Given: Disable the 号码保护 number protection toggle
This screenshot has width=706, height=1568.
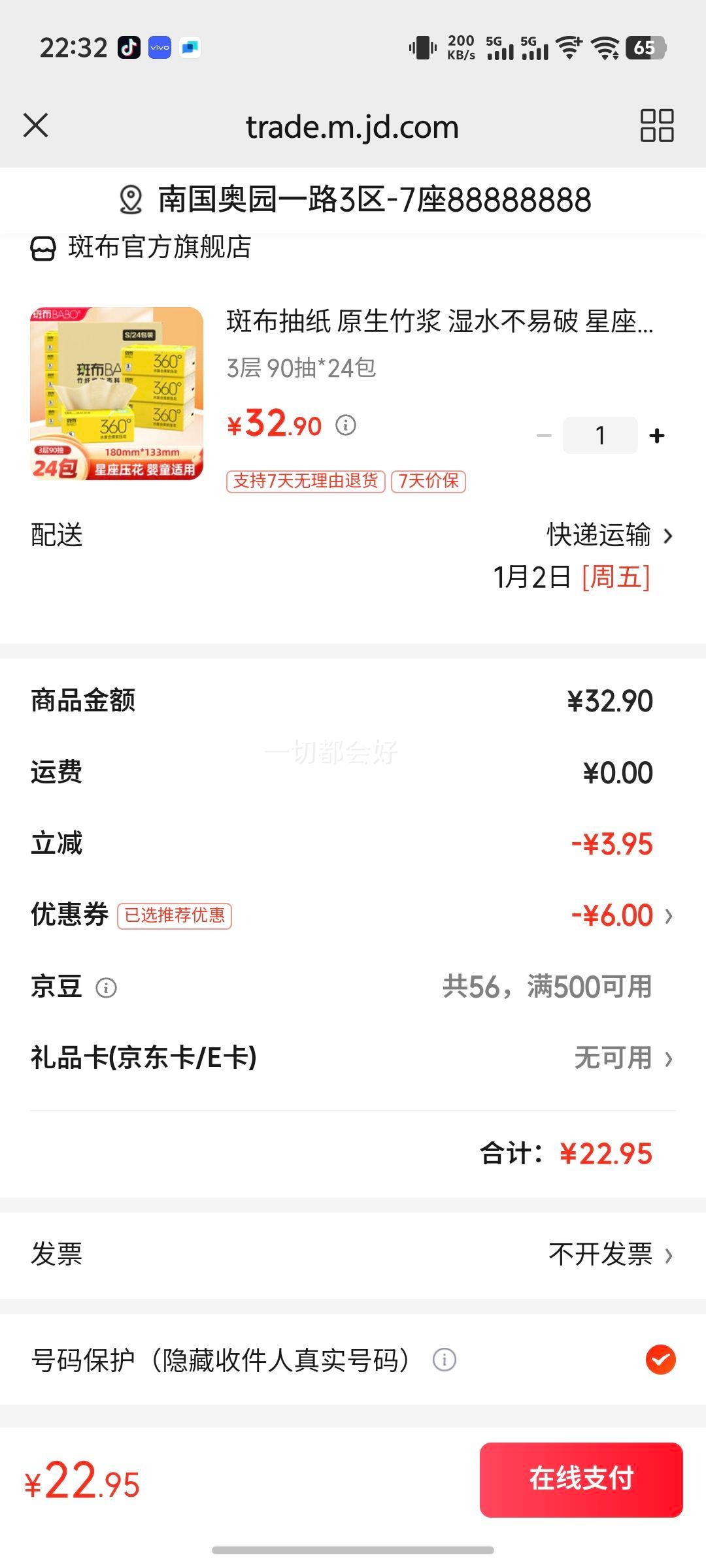Looking at the screenshot, I should coord(660,1361).
